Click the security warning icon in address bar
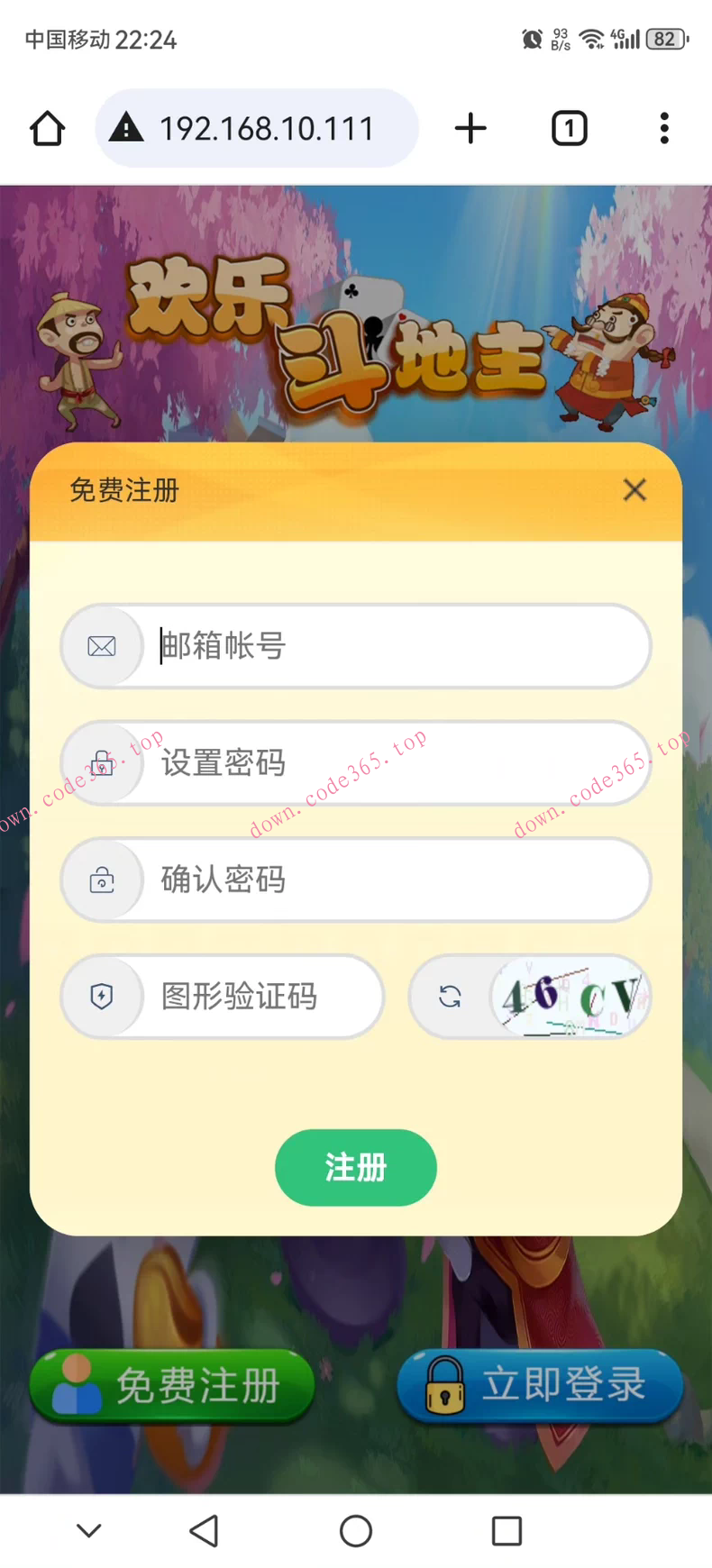Screen dimensions: 712x1568 click(127, 128)
